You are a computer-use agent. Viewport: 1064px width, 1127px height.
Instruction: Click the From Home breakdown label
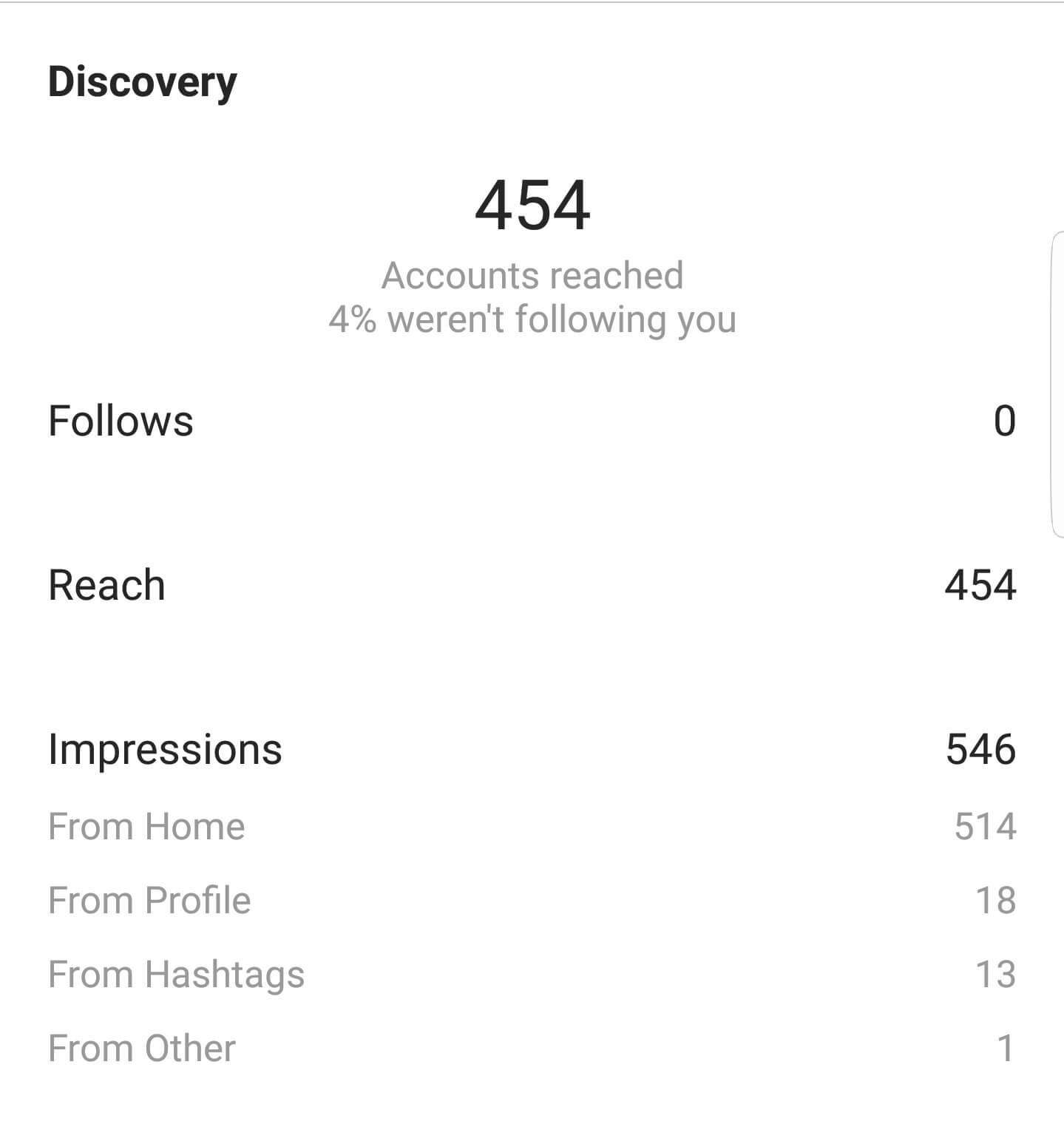pos(146,826)
